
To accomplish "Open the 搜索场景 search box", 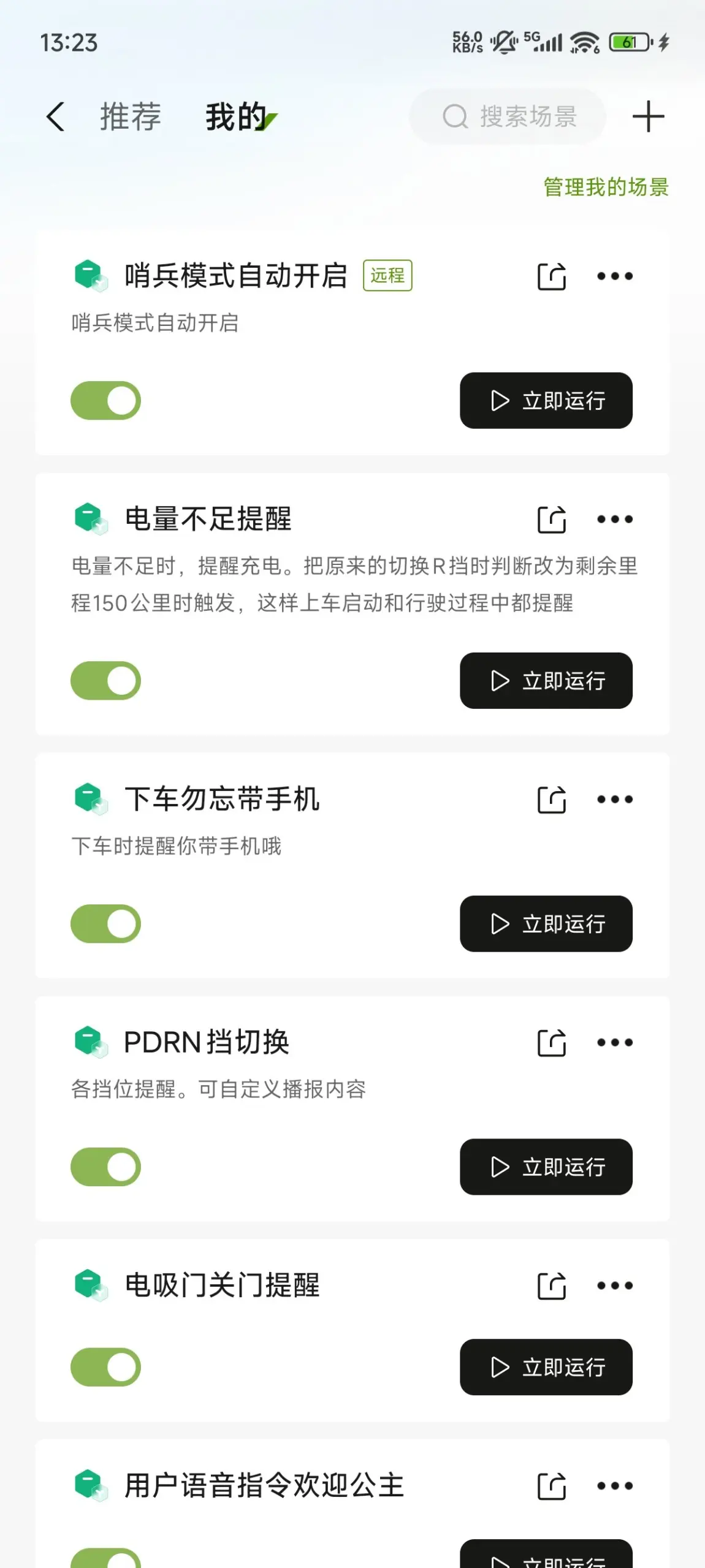I will 508,116.
